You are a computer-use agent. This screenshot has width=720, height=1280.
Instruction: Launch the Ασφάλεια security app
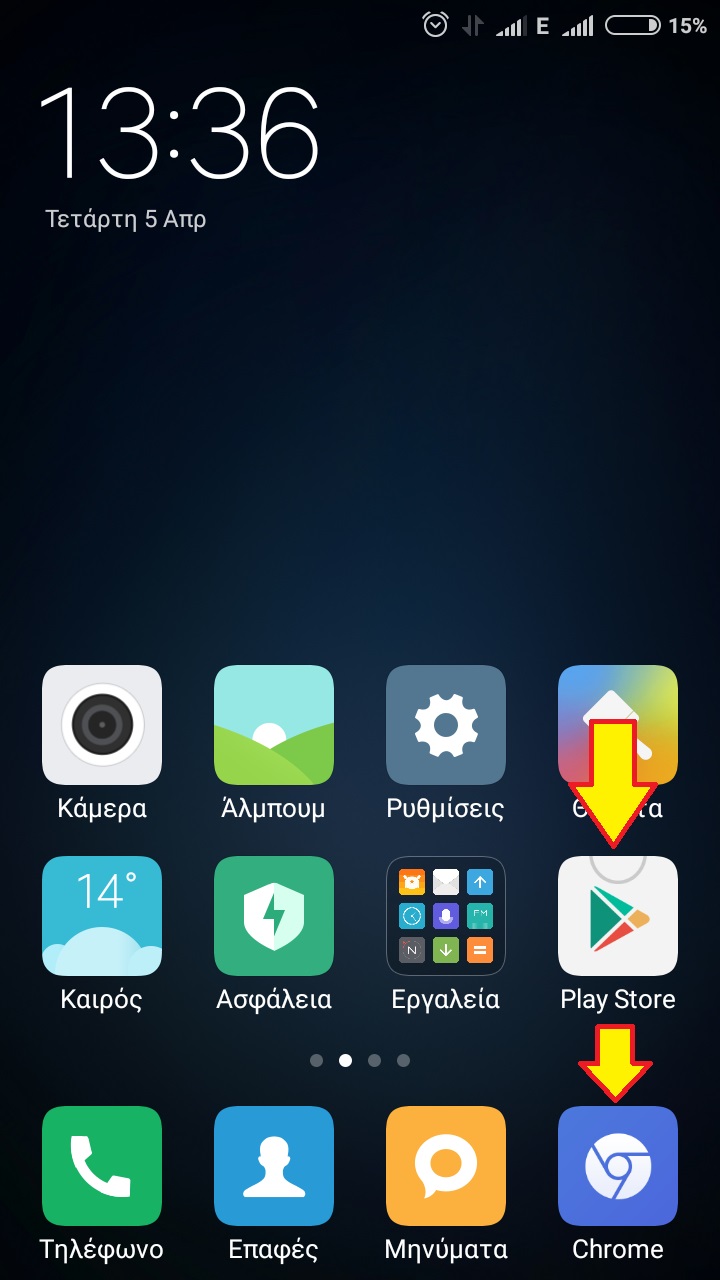(274, 916)
